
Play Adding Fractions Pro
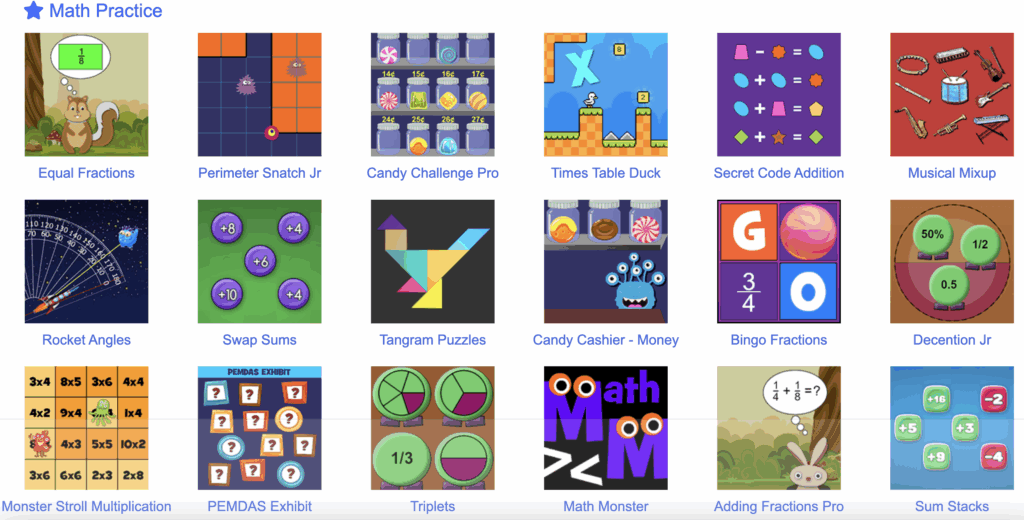point(778,428)
